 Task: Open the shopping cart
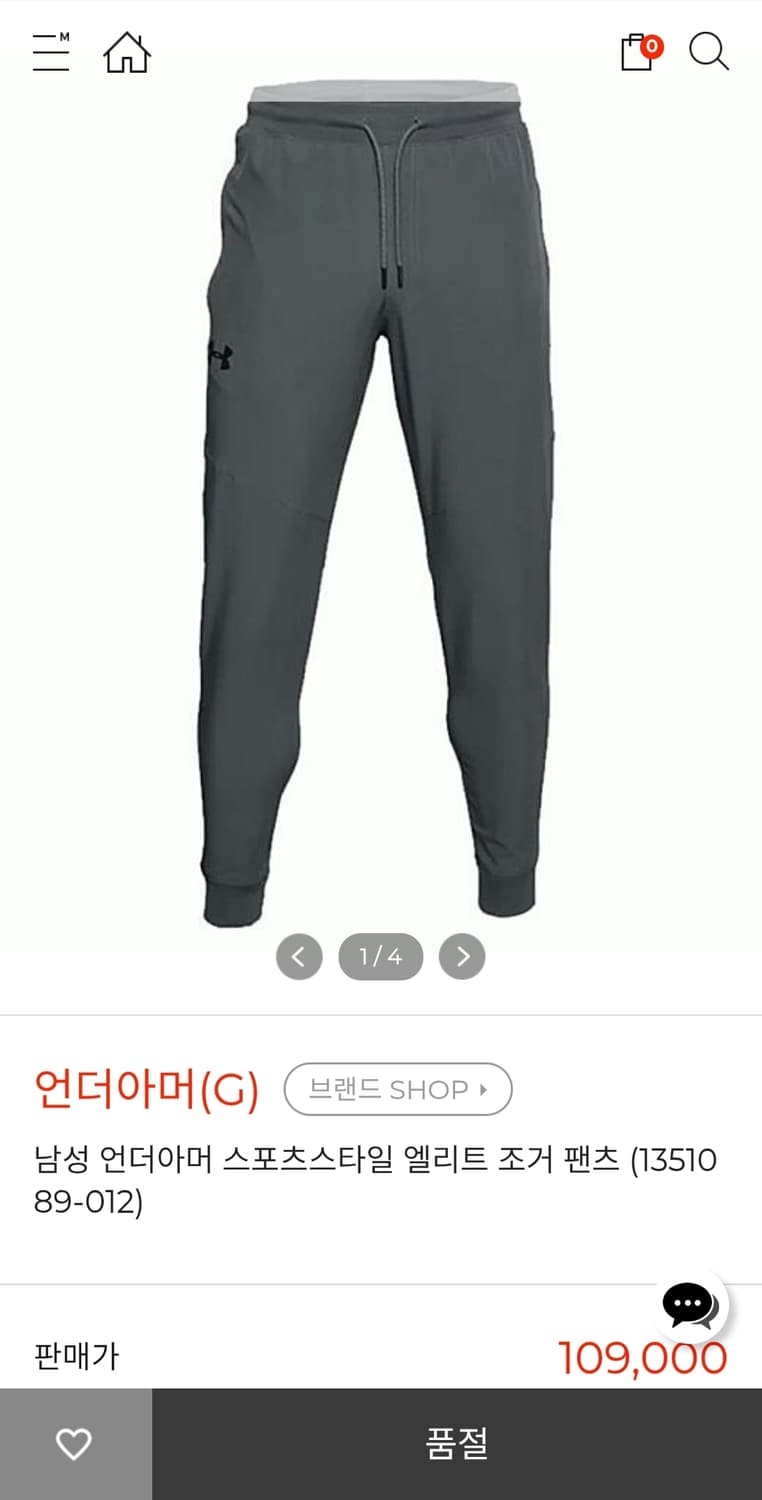tap(637, 53)
